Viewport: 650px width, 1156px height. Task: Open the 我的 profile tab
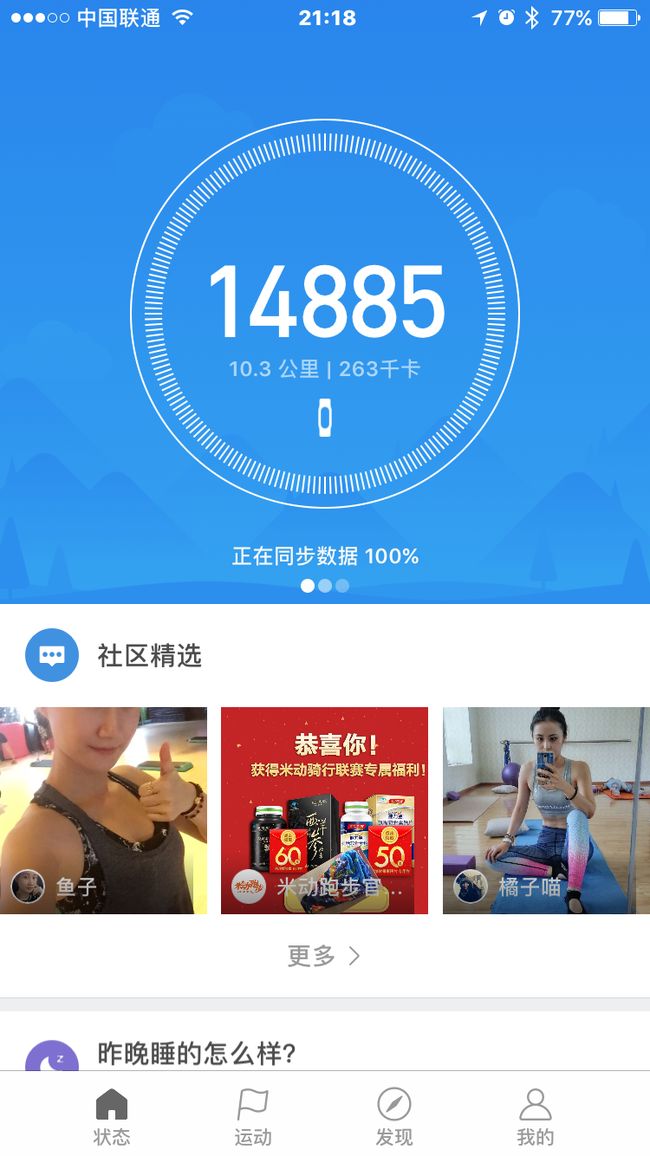[535, 1116]
